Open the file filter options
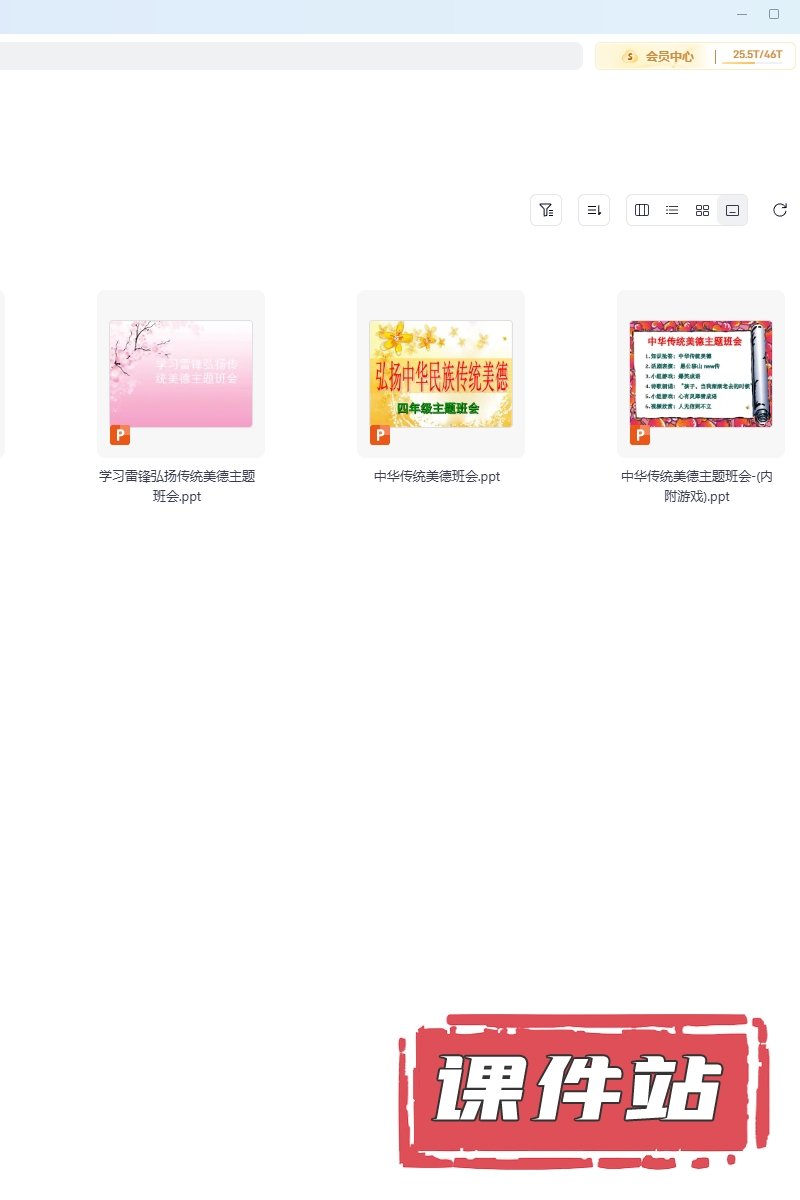Viewport: 800px width, 1200px height. click(546, 210)
